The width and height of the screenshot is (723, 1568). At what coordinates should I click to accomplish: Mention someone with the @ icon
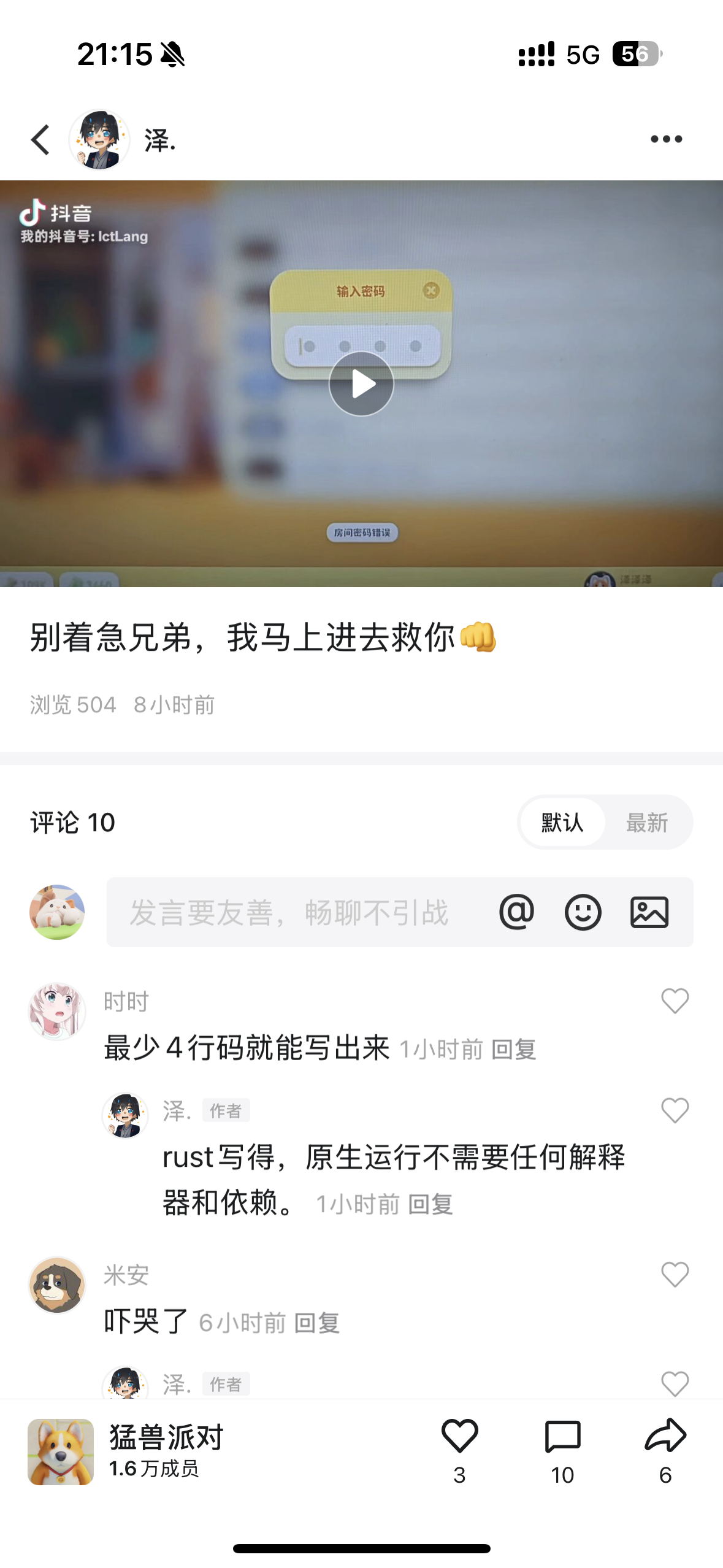tap(516, 912)
